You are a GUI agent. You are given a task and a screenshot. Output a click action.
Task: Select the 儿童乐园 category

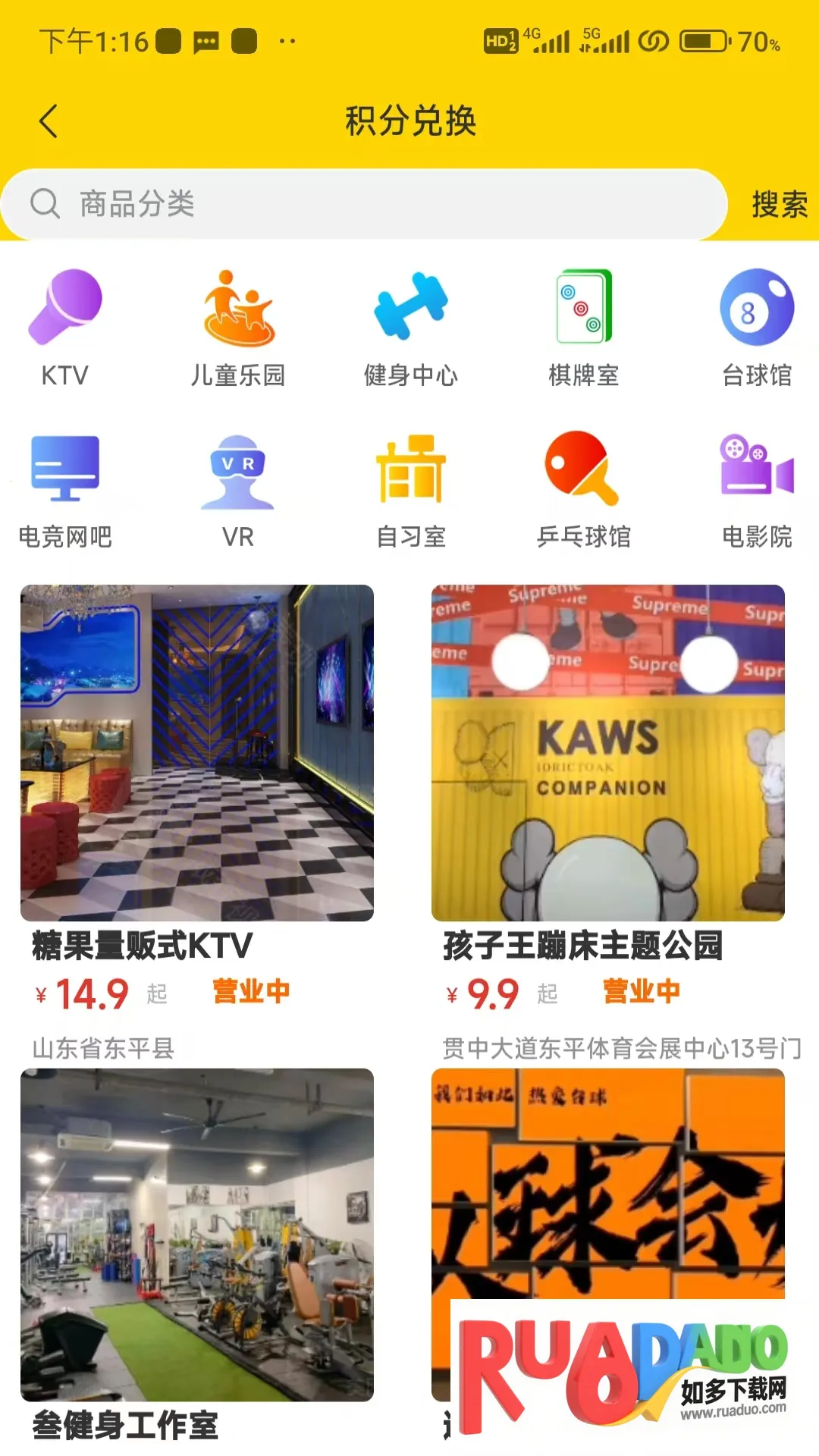[x=238, y=328]
